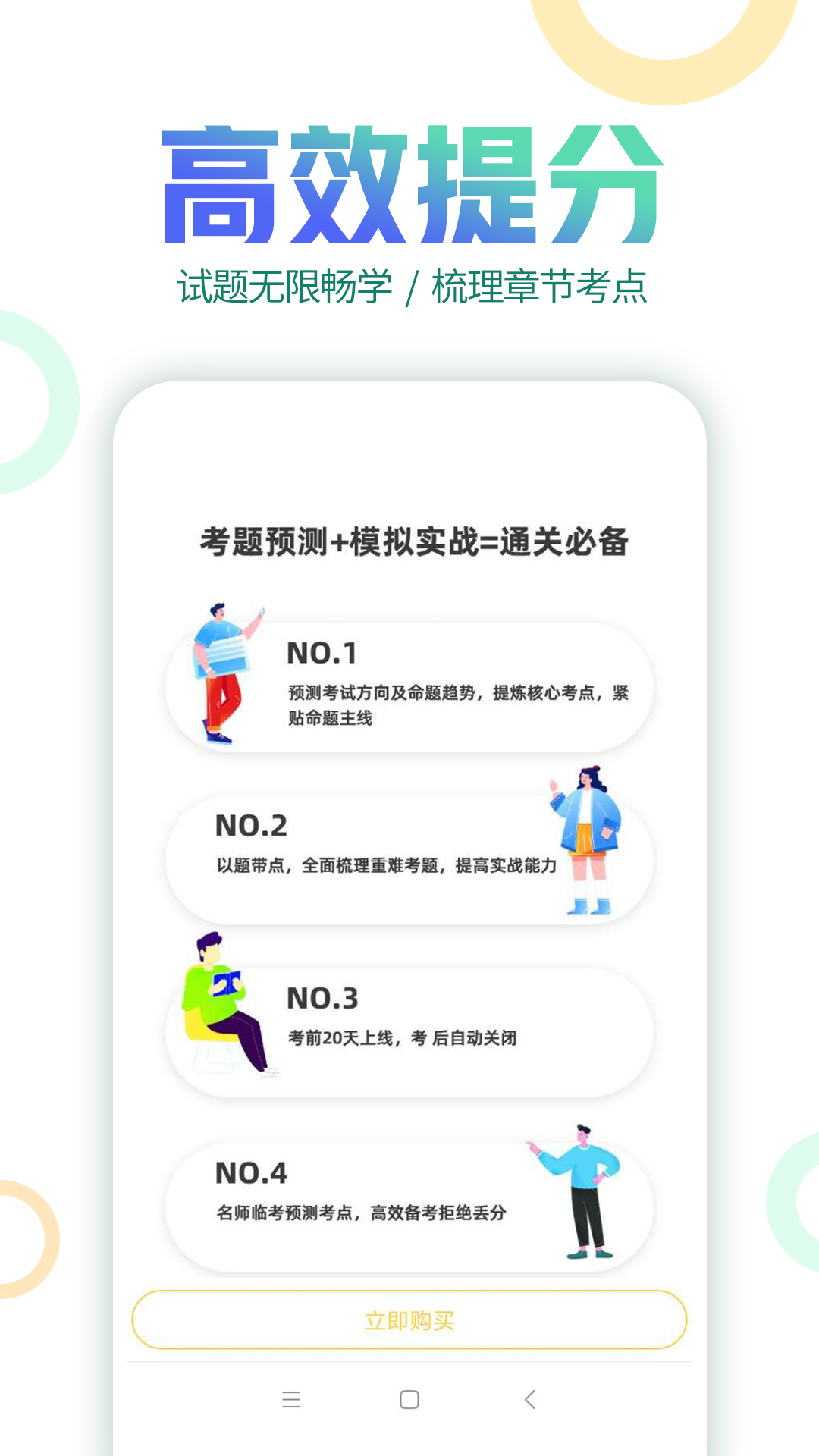Tap the home square icon at bottom

click(409, 1400)
